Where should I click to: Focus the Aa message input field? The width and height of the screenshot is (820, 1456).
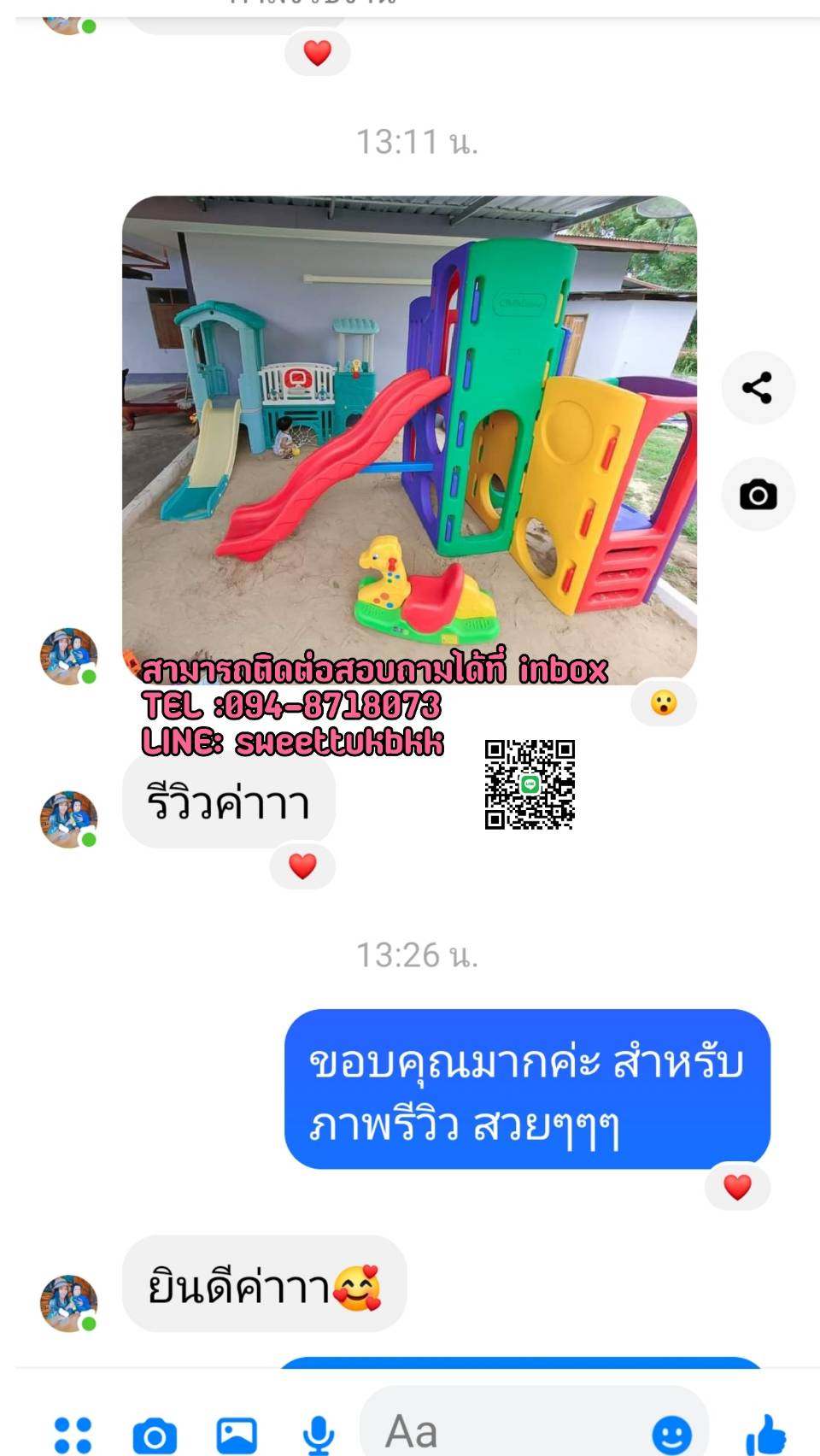[504, 1432]
